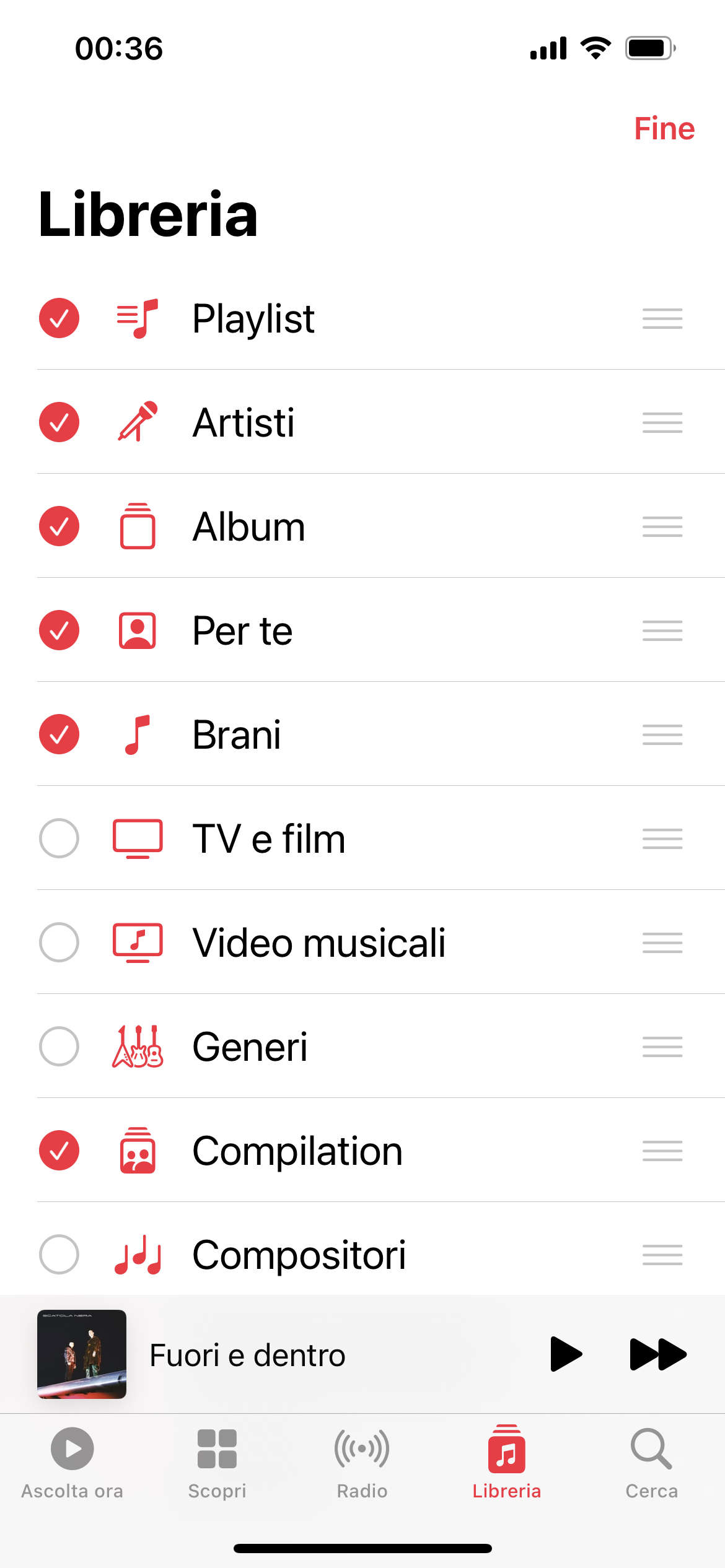Select the Libreria tab
Viewport: 725px width, 1568px height.
[507, 1461]
